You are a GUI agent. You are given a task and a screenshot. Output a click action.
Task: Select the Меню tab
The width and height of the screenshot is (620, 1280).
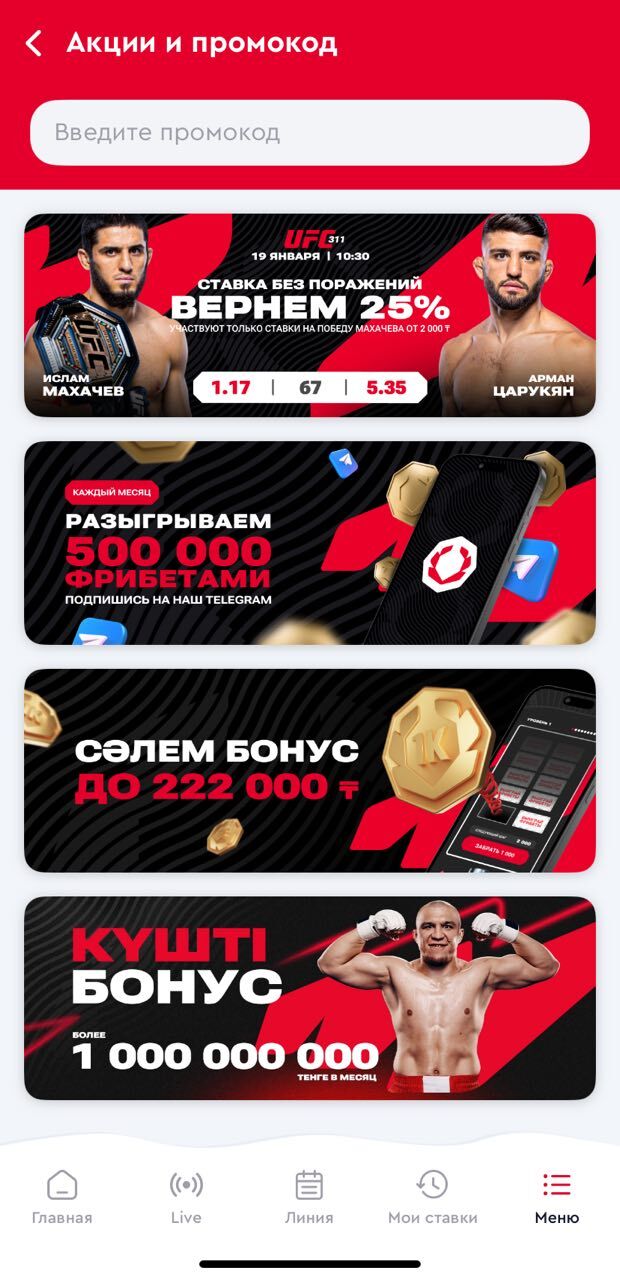click(556, 1196)
